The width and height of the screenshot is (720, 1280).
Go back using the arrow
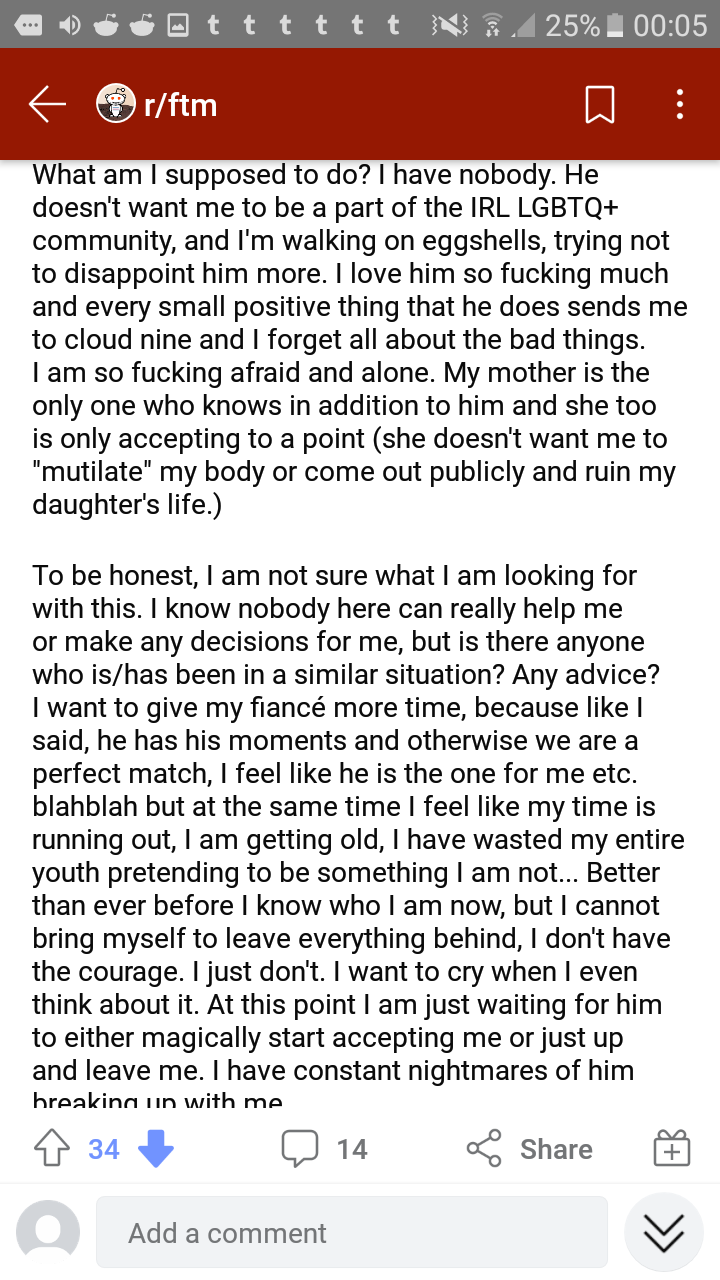click(x=46, y=104)
